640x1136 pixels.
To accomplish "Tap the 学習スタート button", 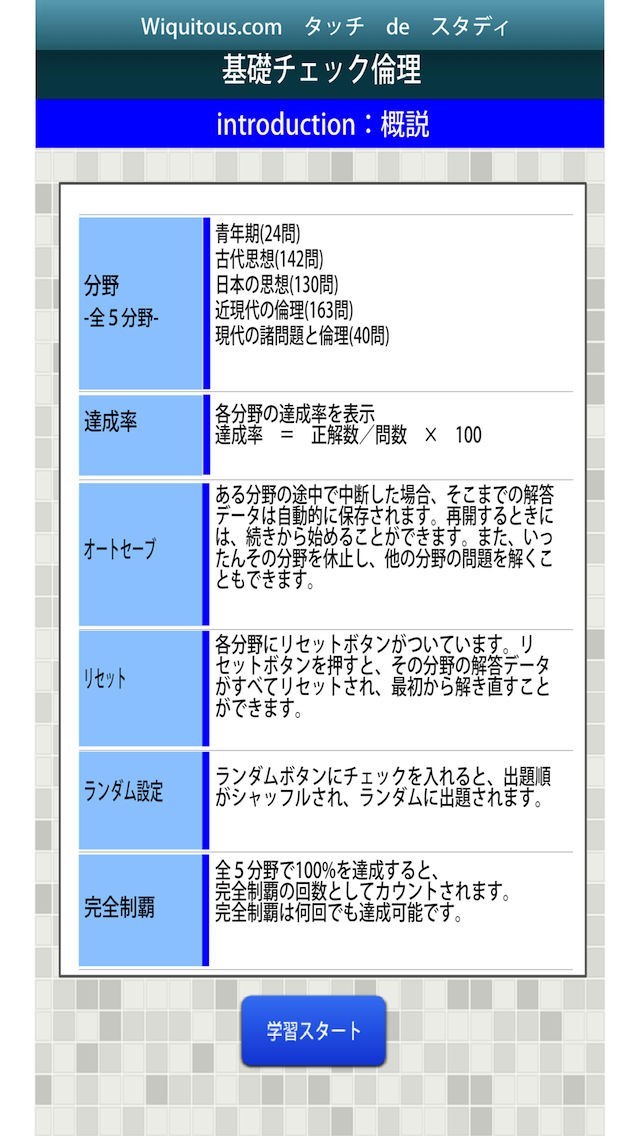I will (313, 1030).
